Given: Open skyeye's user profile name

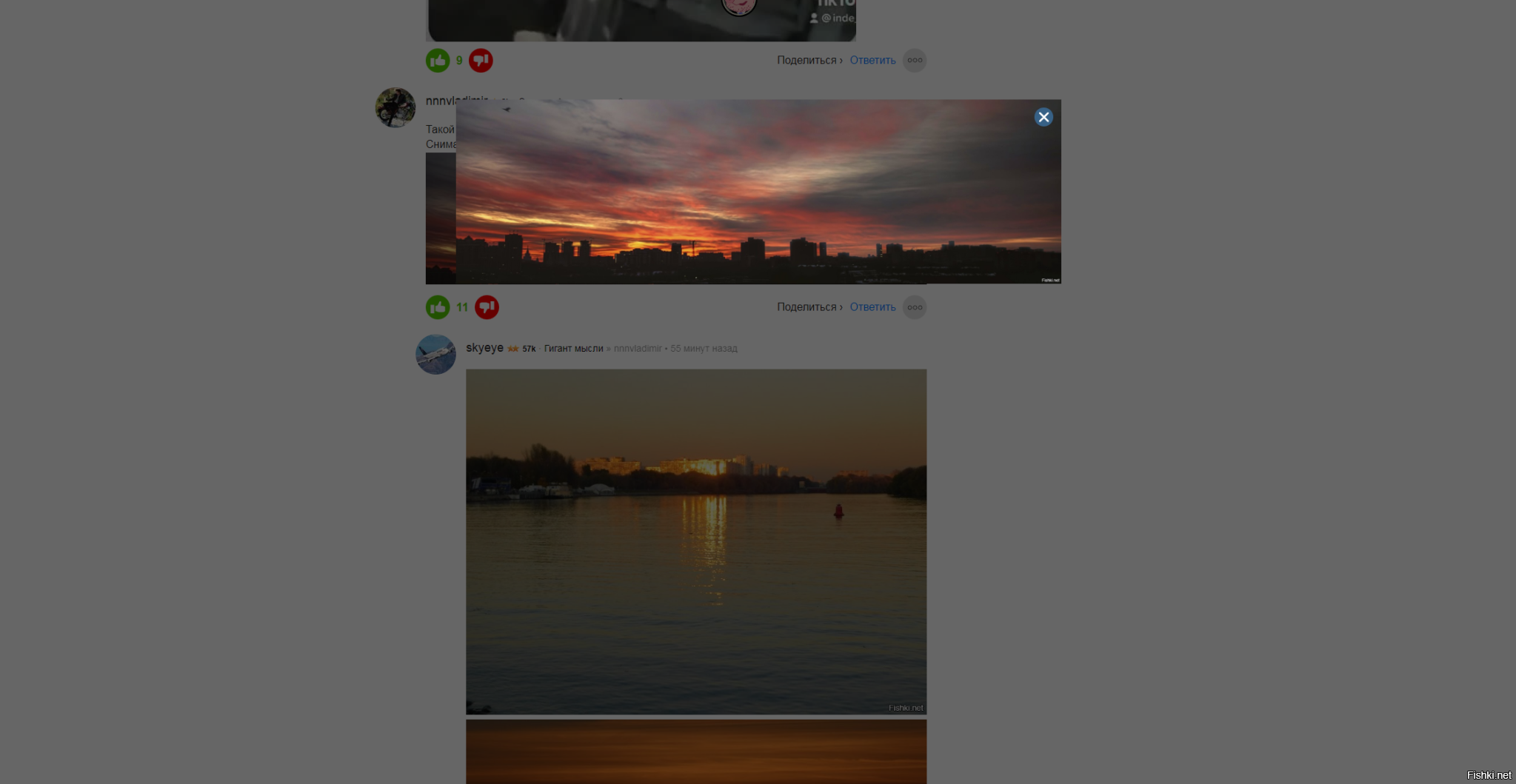Looking at the screenshot, I should point(484,348).
